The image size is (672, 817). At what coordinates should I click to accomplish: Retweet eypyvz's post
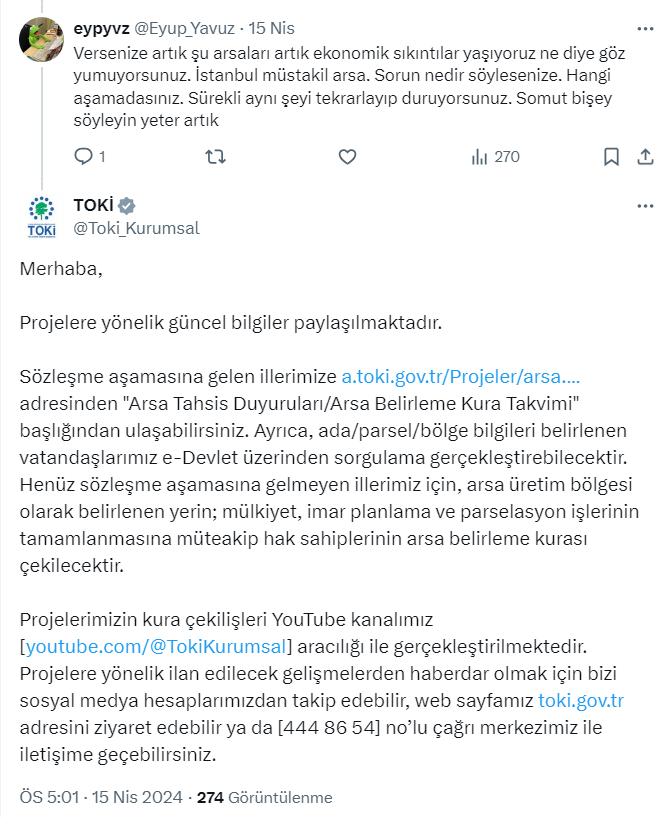pos(215,156)
